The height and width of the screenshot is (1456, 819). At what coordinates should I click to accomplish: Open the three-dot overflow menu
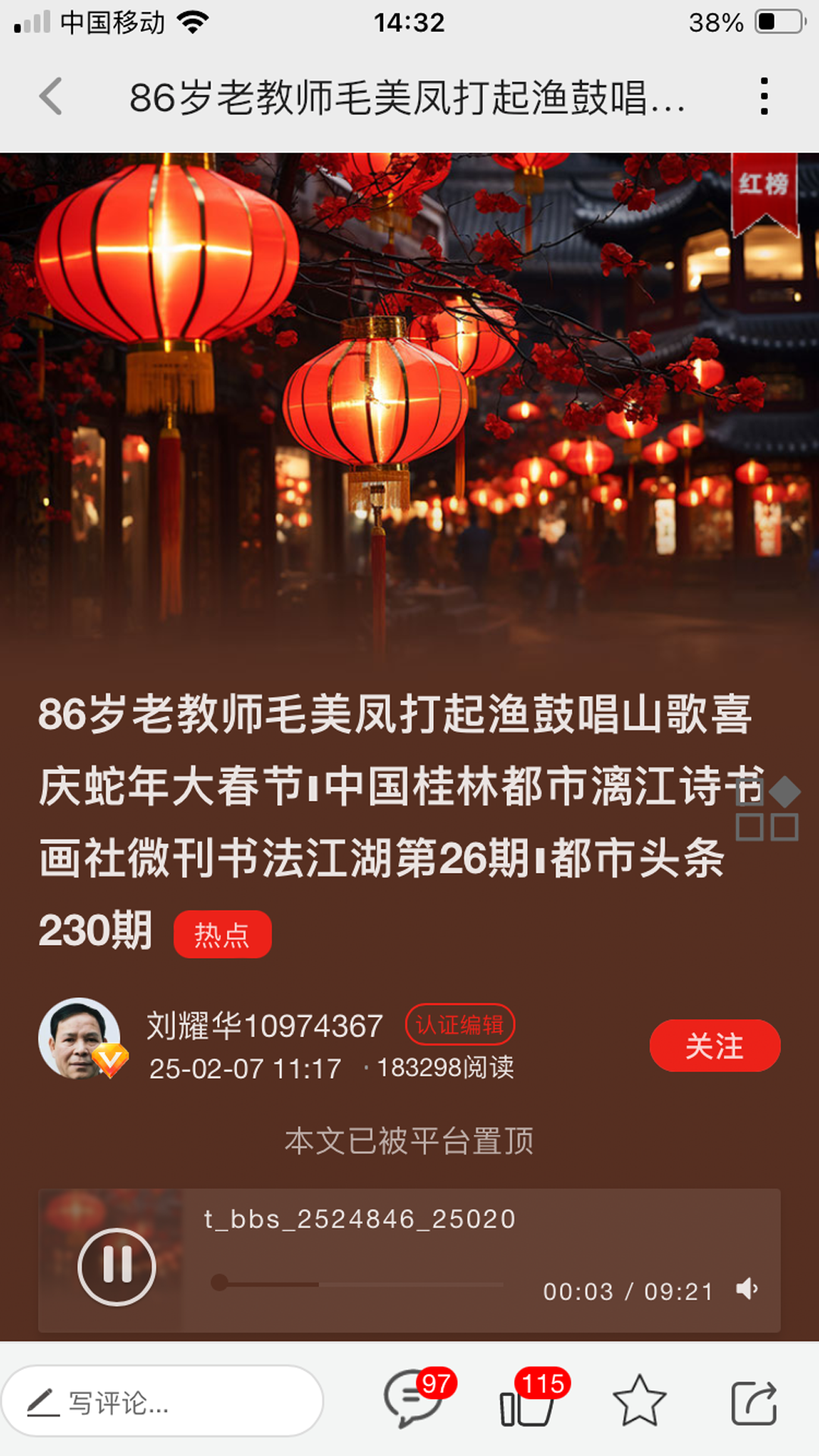pos(764,97)
